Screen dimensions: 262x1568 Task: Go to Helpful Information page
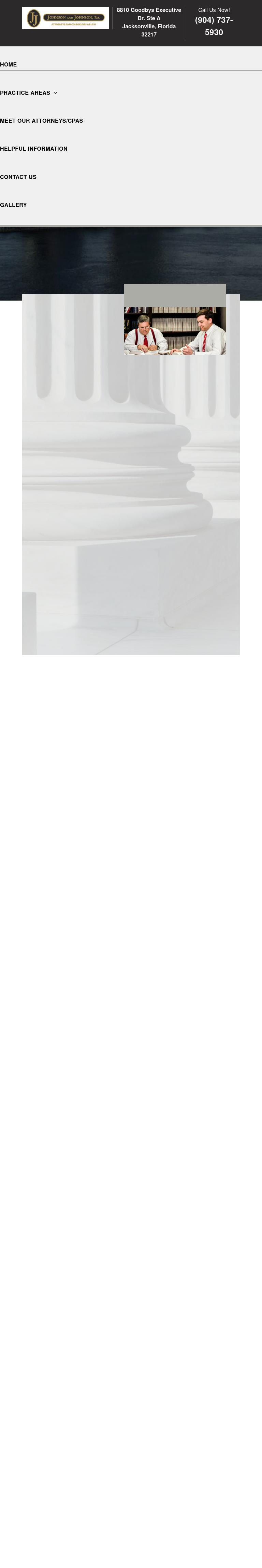33,149
